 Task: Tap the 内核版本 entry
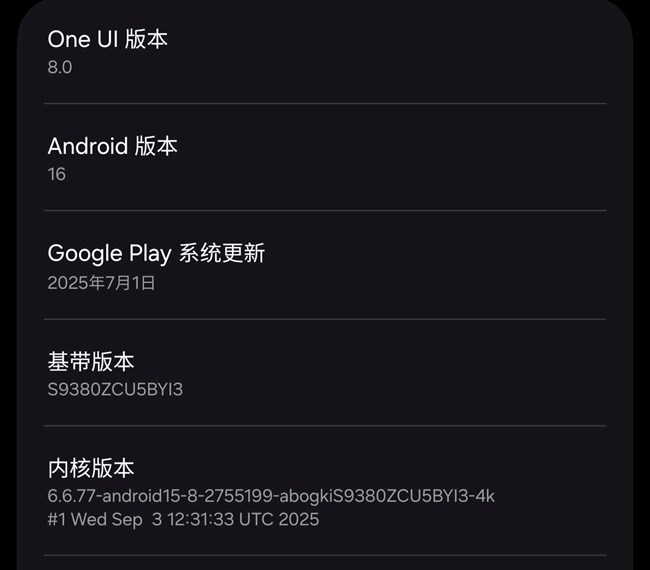click(x=325, y=492)
